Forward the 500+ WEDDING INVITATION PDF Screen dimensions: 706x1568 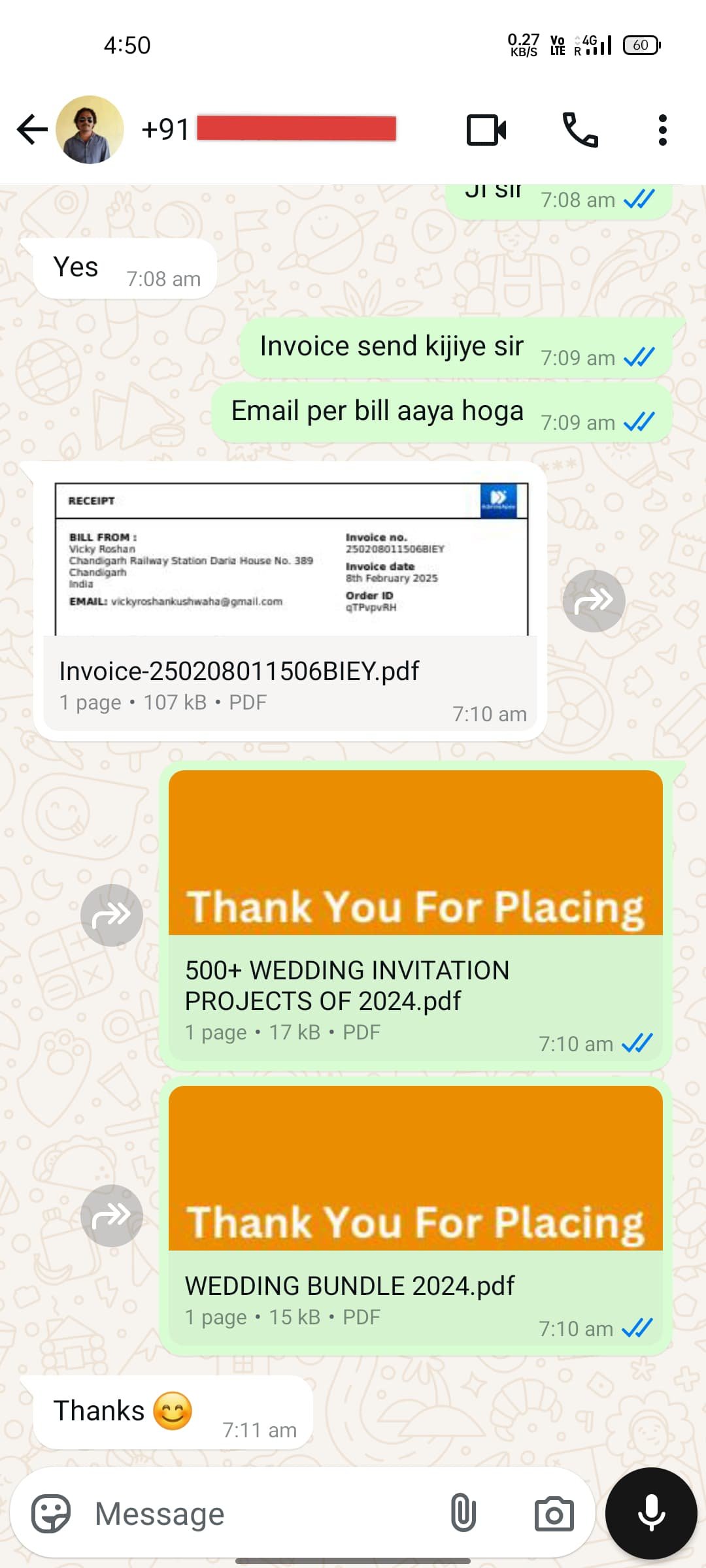[x=112, y=915]
